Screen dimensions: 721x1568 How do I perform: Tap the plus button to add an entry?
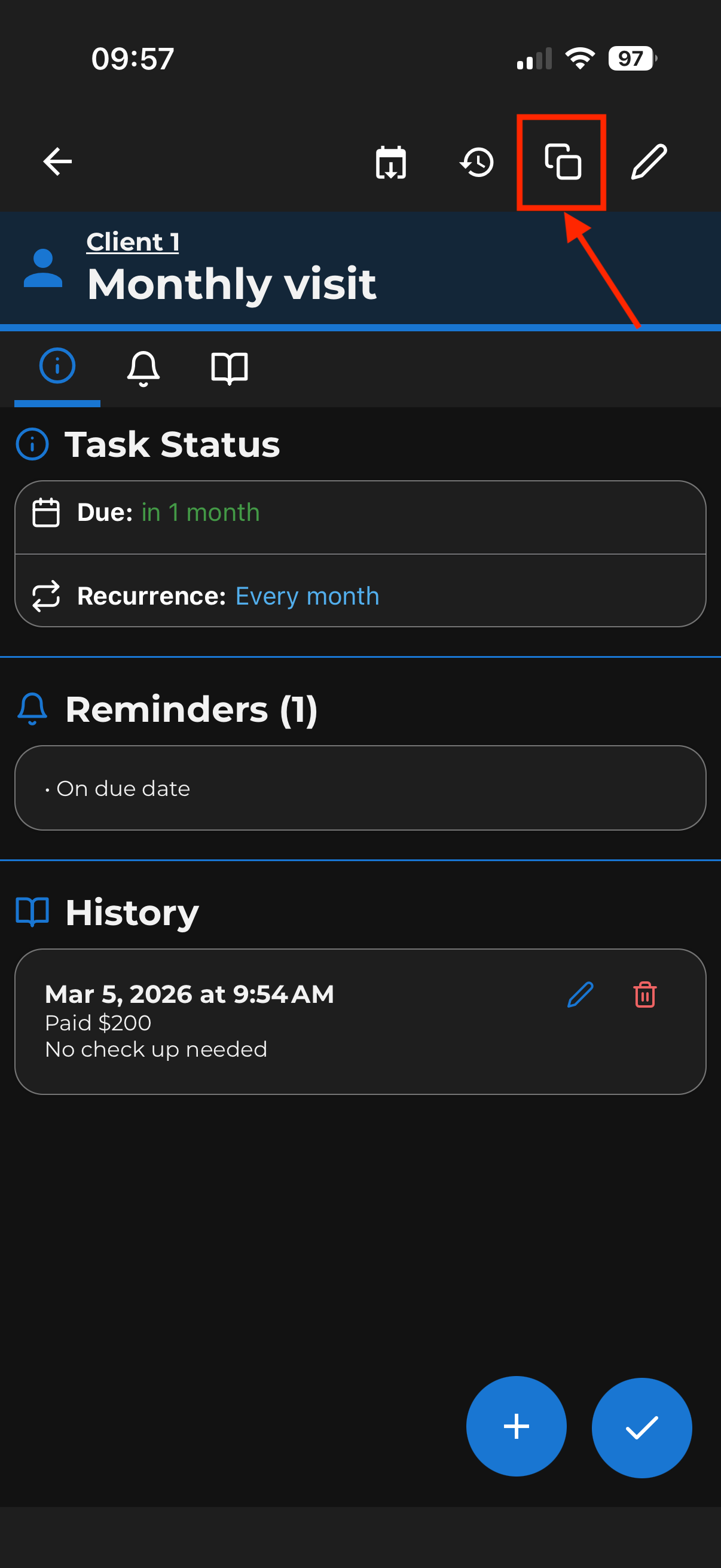pyautogui.click(x=516, y=1426)
